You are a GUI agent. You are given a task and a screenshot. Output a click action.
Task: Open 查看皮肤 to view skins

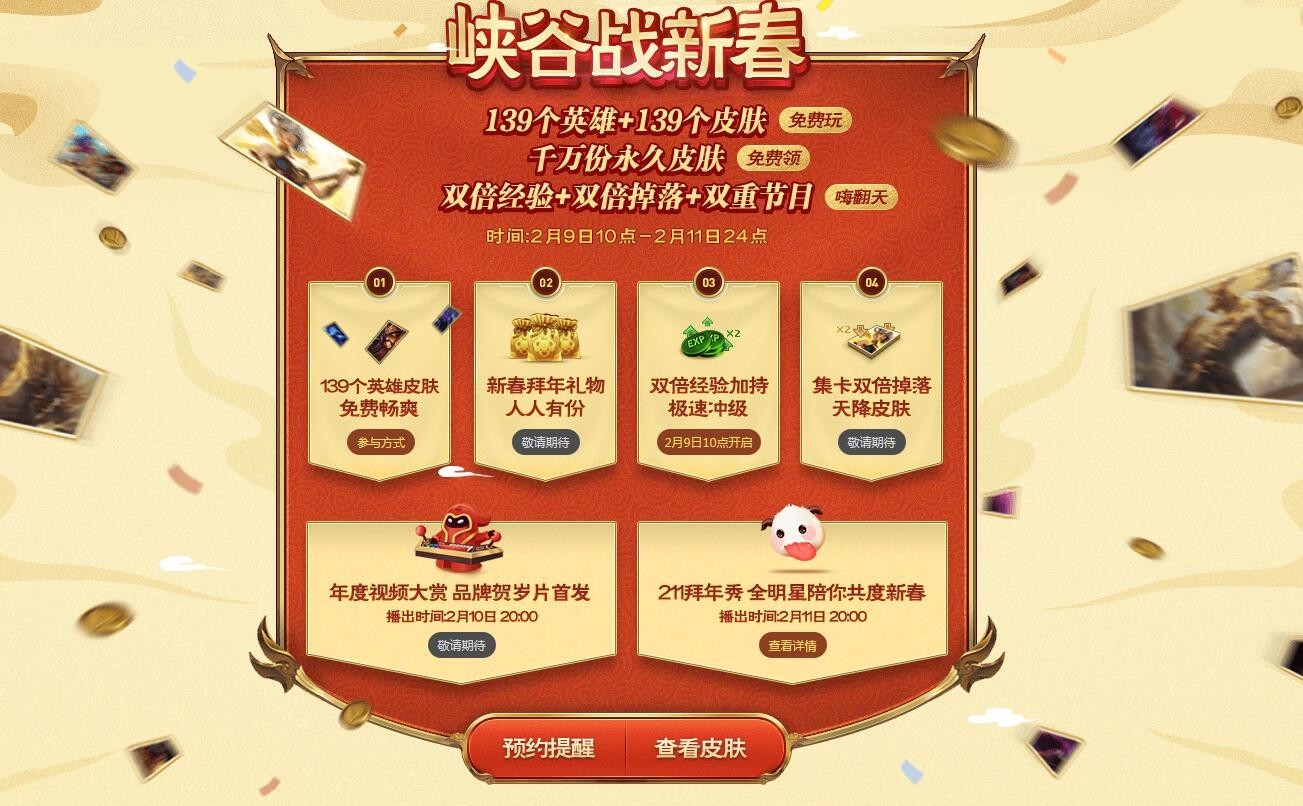point(701,748)
